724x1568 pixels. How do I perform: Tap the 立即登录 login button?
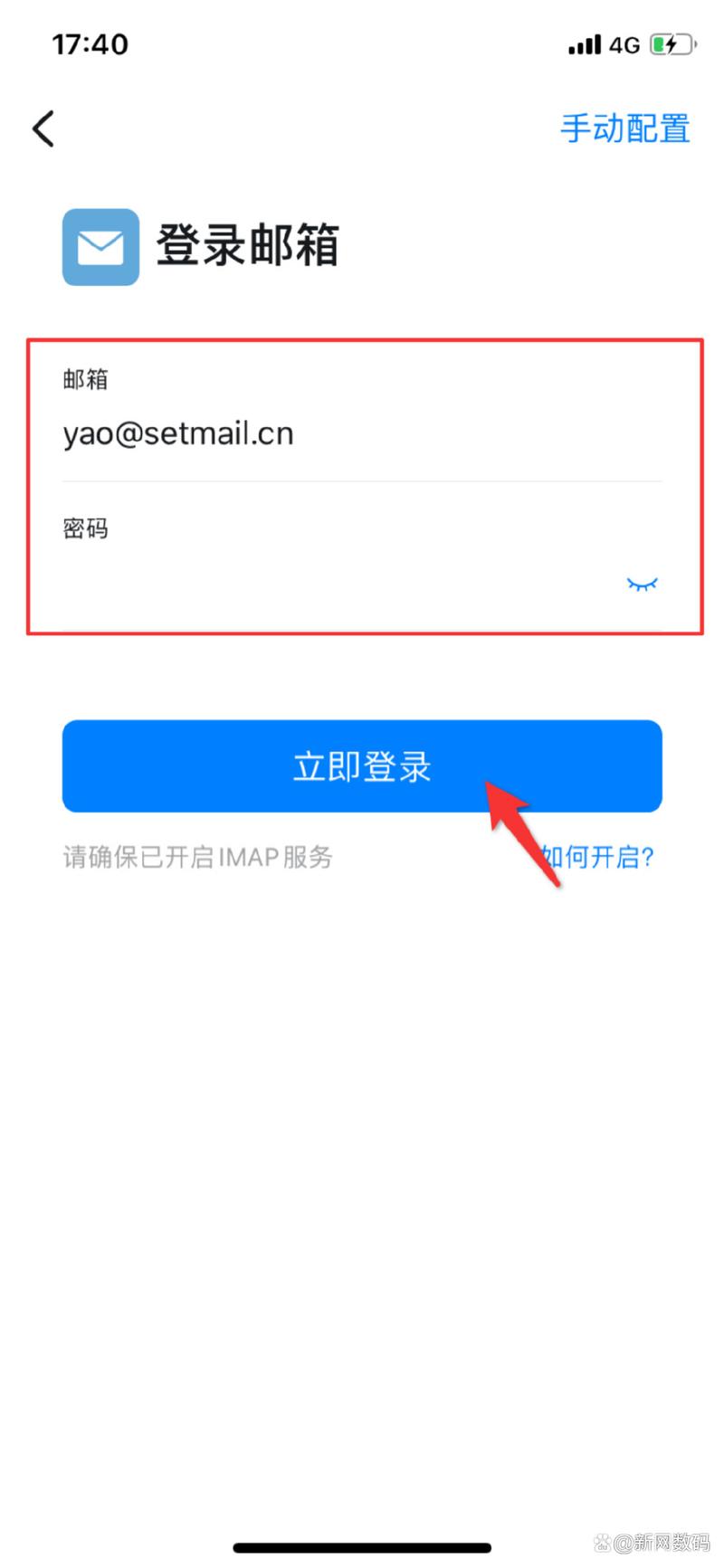tap(362, 766)
